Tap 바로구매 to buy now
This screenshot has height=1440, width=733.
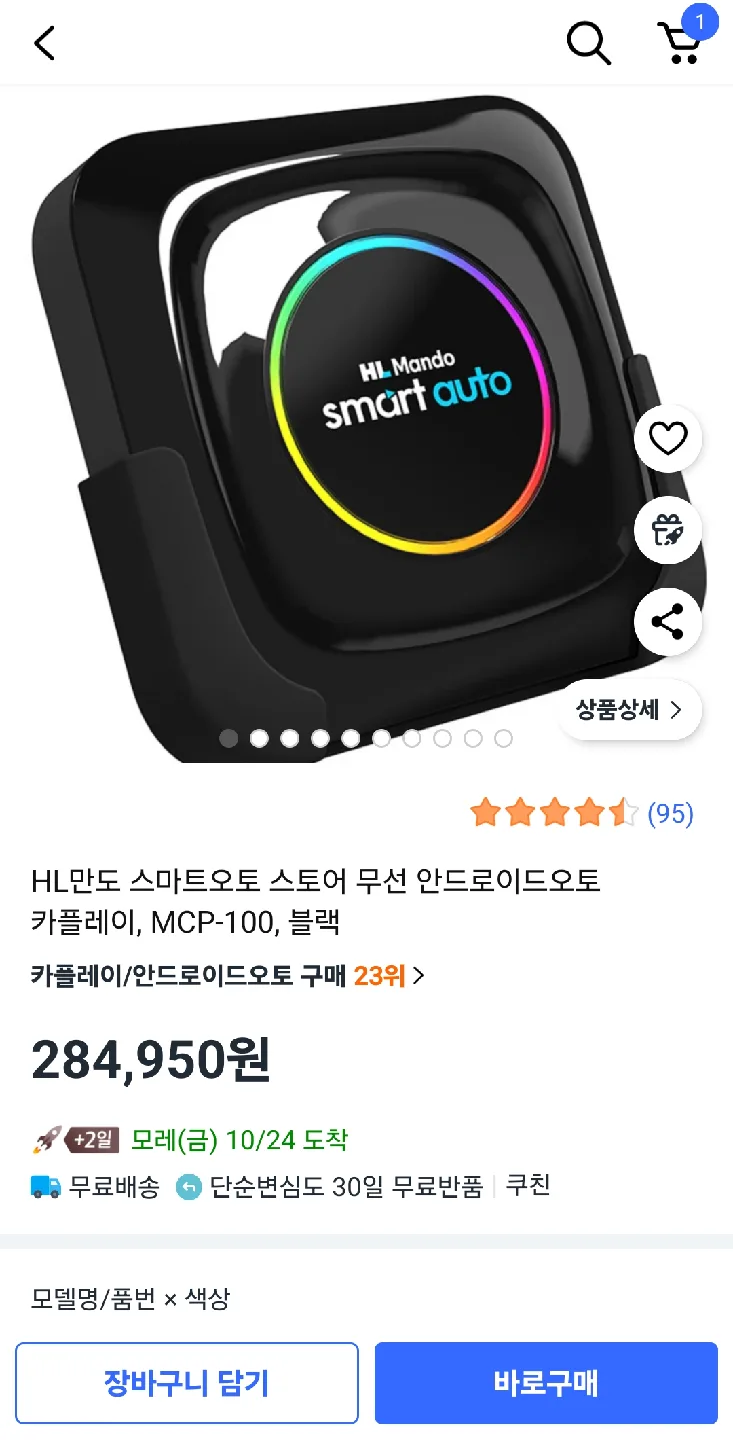(x=546, y=1383)
